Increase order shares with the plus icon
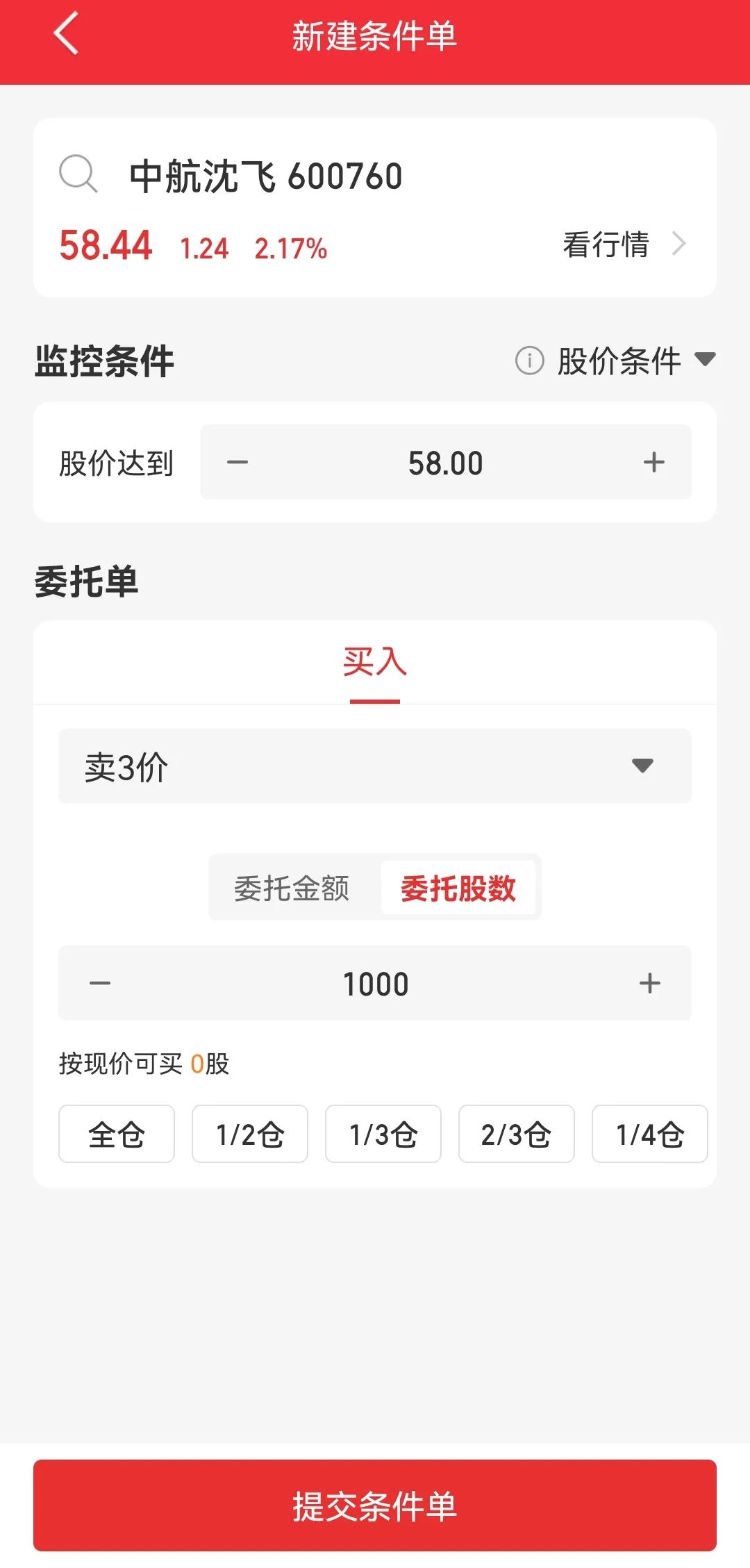750x1568 pixels. pos(650,983)
